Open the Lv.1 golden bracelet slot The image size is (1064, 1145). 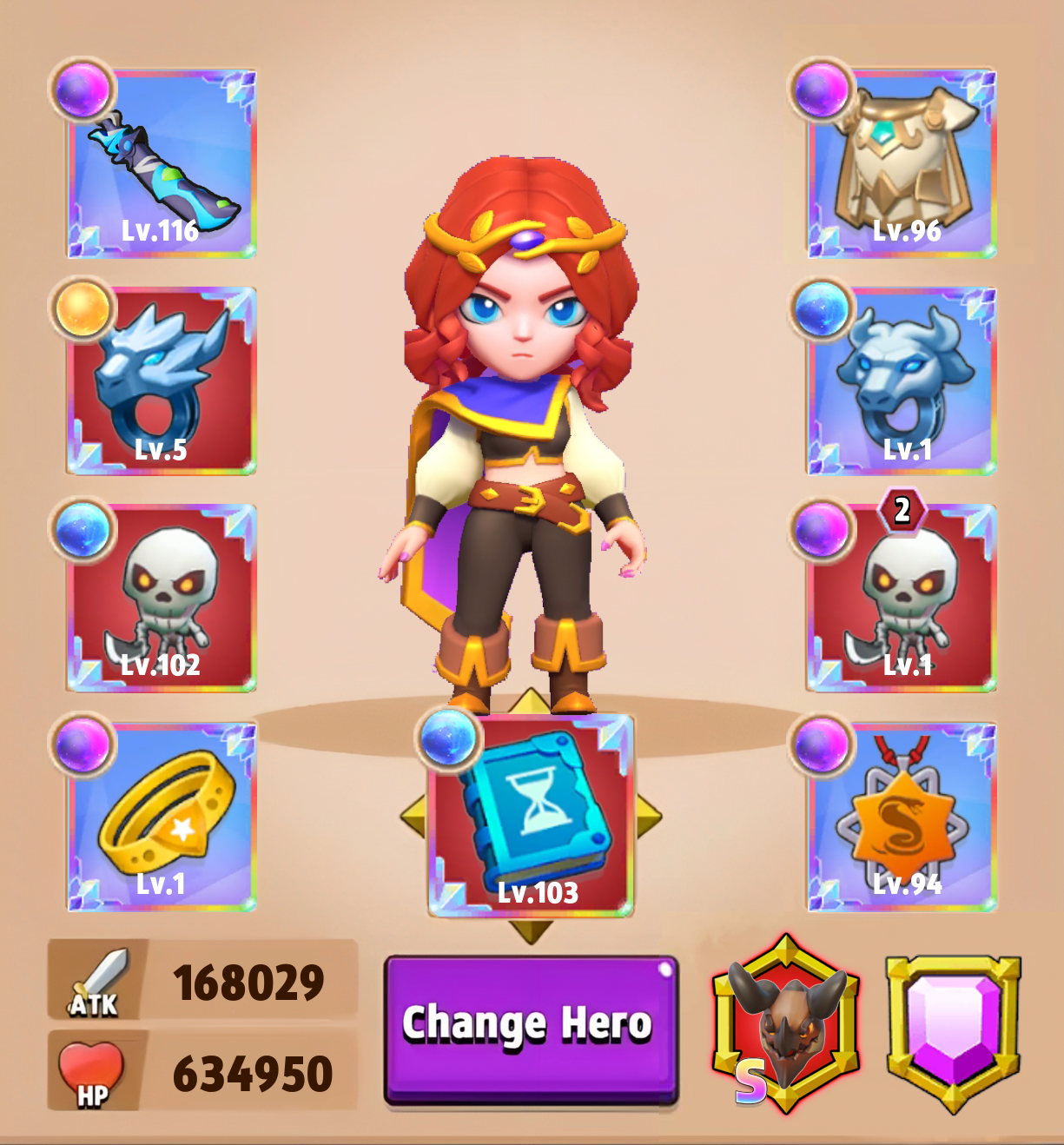coord(162,817)
